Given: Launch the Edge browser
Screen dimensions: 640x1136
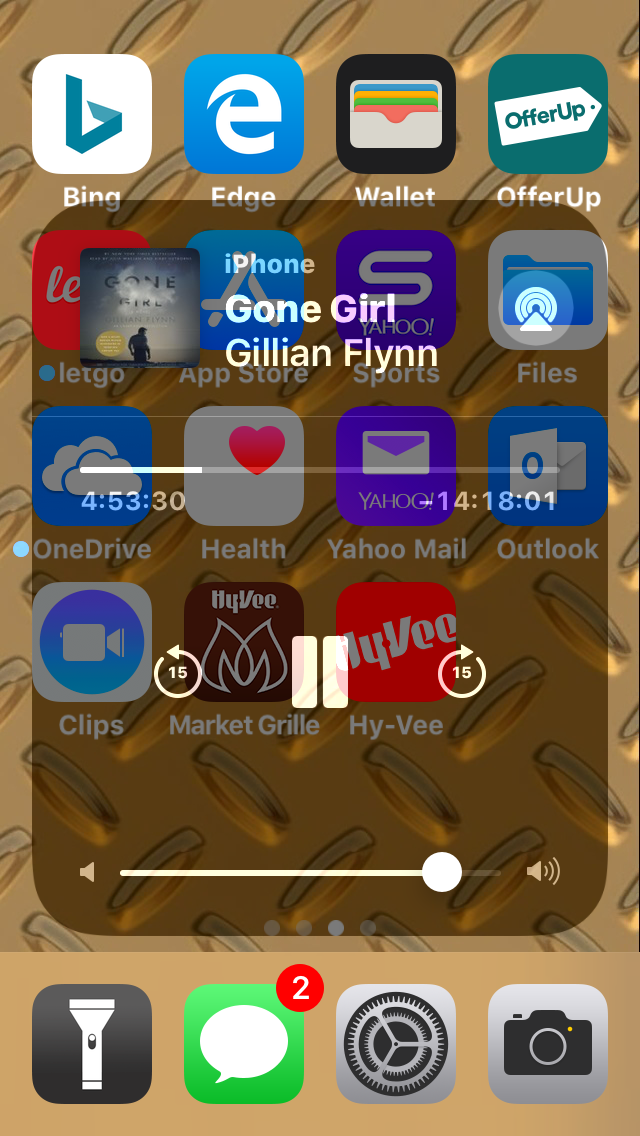Looking at the screenshot, I should (x=244, y=114).
